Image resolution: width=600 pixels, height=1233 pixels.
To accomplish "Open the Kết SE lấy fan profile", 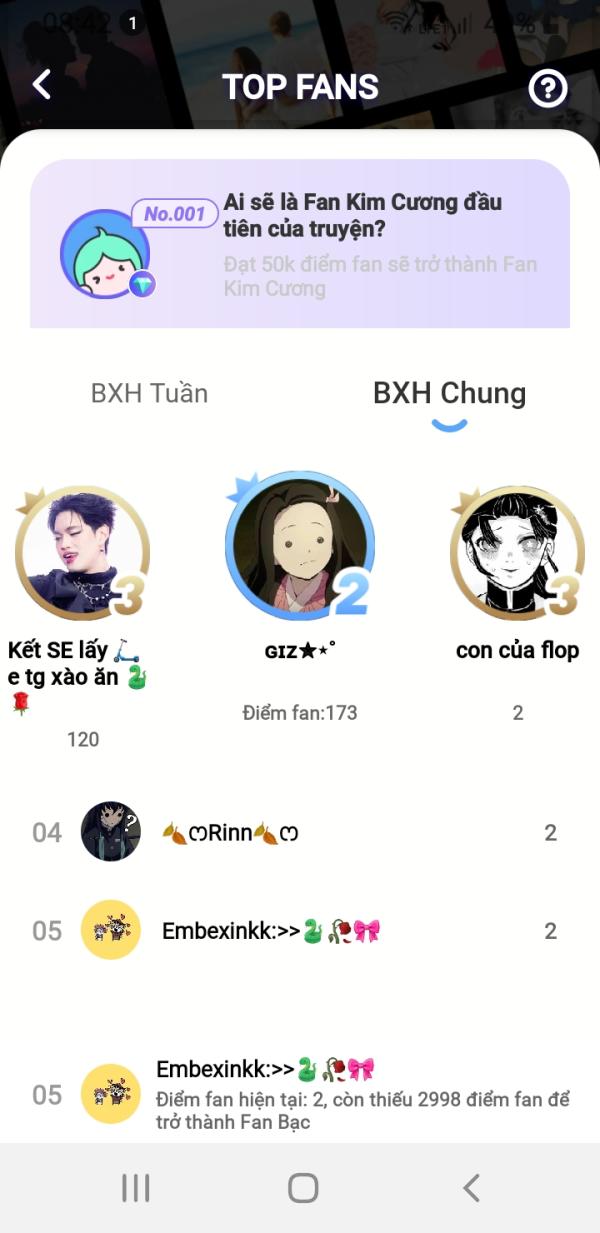I will pos(82,554).
